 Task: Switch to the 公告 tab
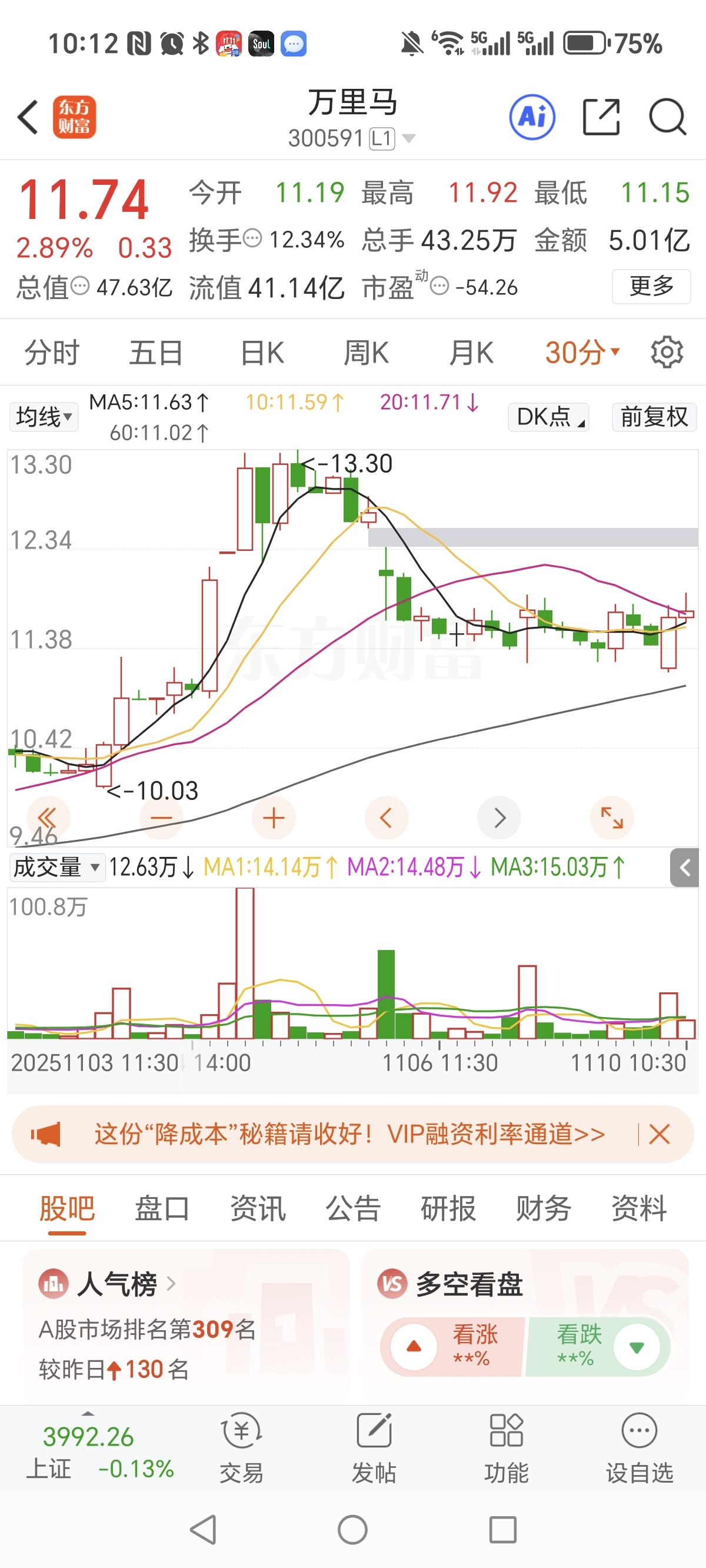point(353,1208)
